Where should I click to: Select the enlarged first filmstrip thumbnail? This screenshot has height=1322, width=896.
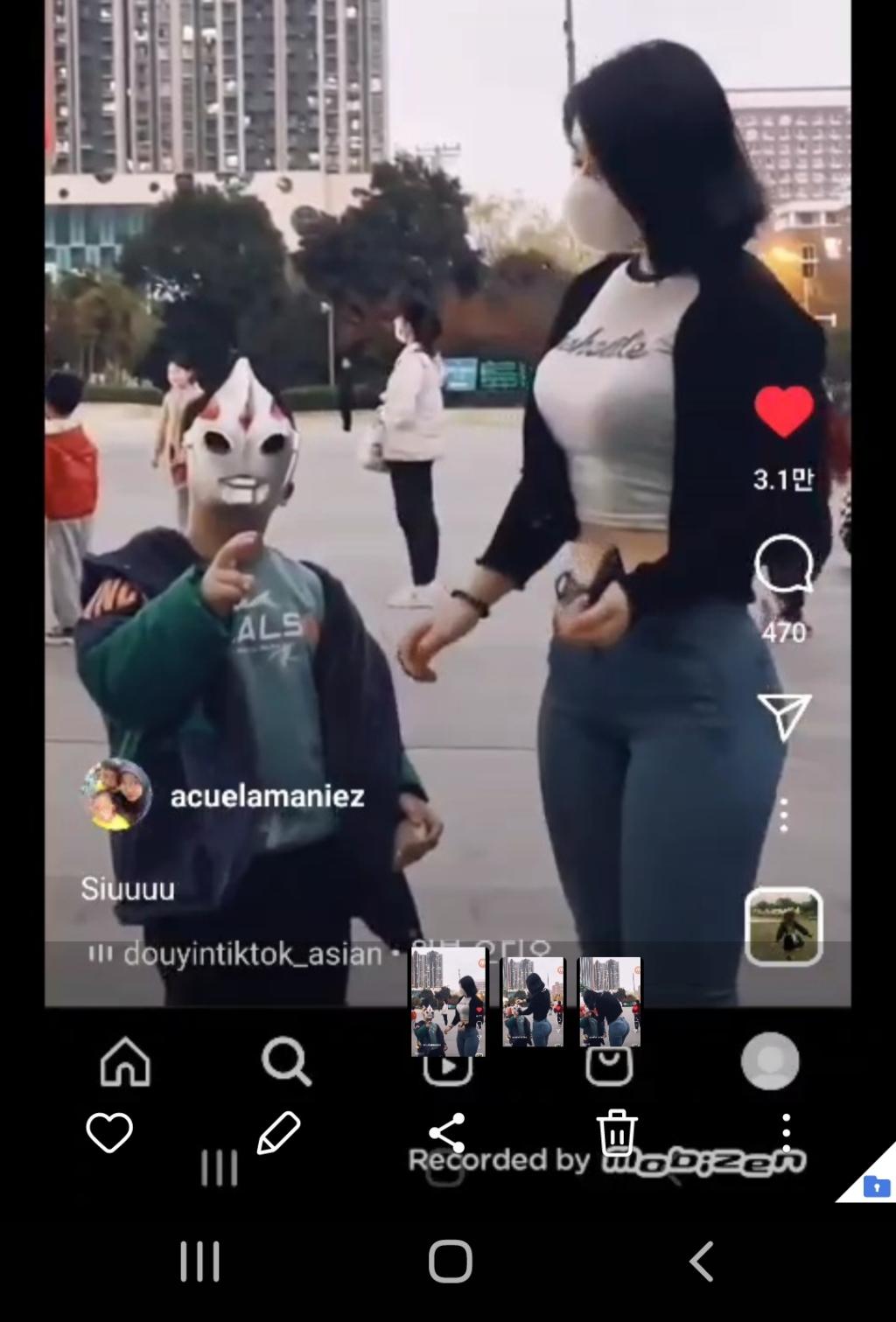click(x=448, y=1001)
